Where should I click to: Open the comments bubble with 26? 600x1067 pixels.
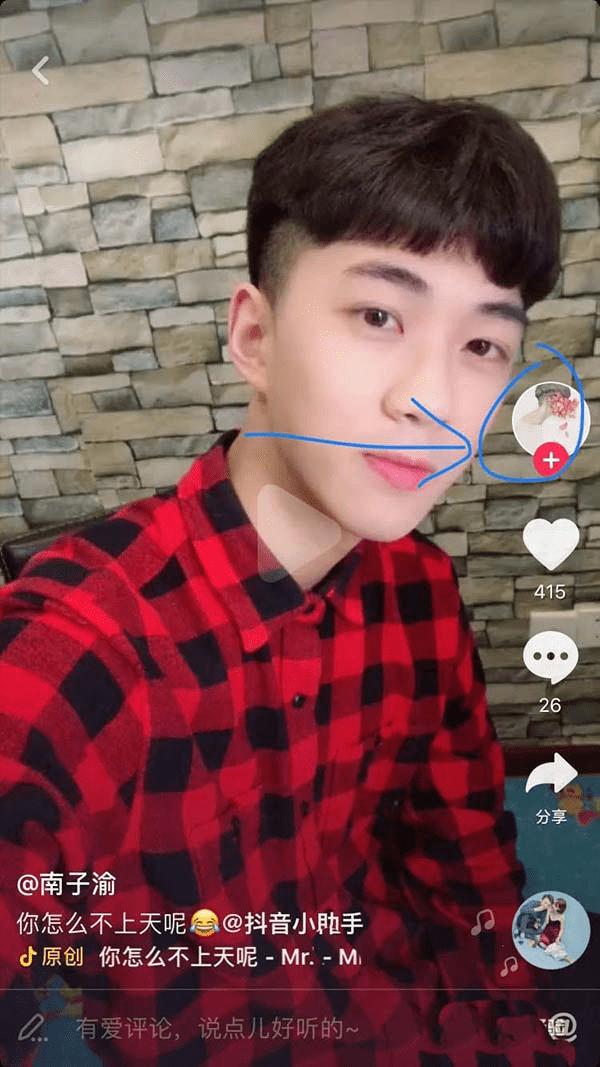tap(550, 658)
